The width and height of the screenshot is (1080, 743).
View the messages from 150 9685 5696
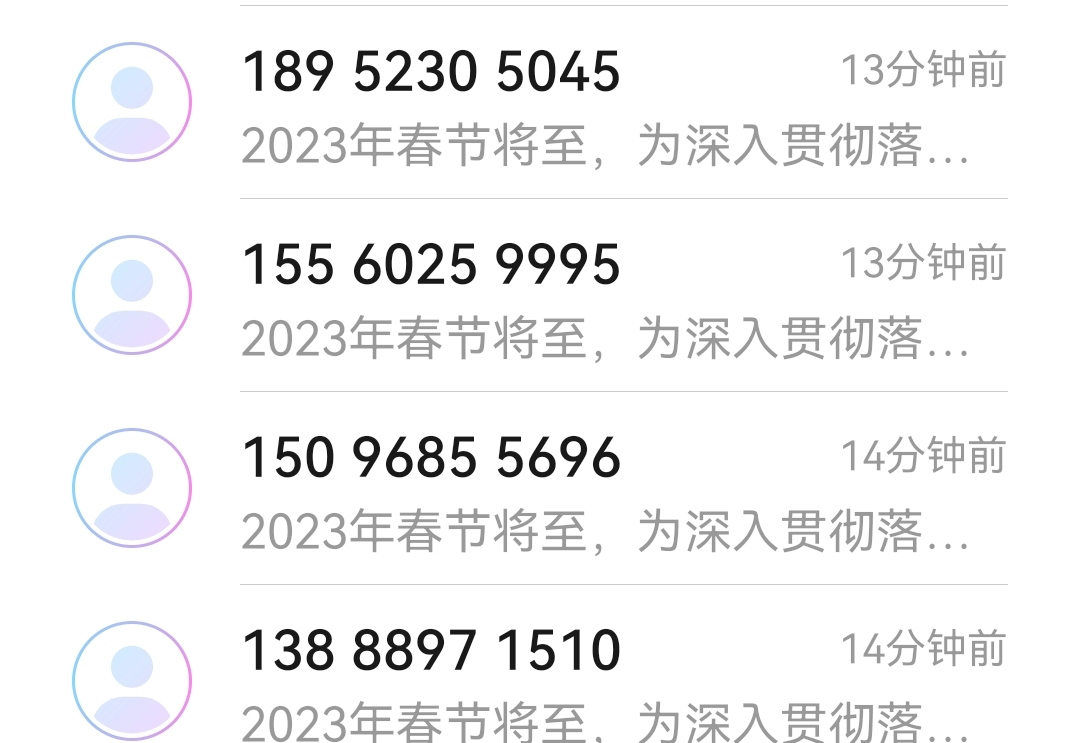(600, 491)
